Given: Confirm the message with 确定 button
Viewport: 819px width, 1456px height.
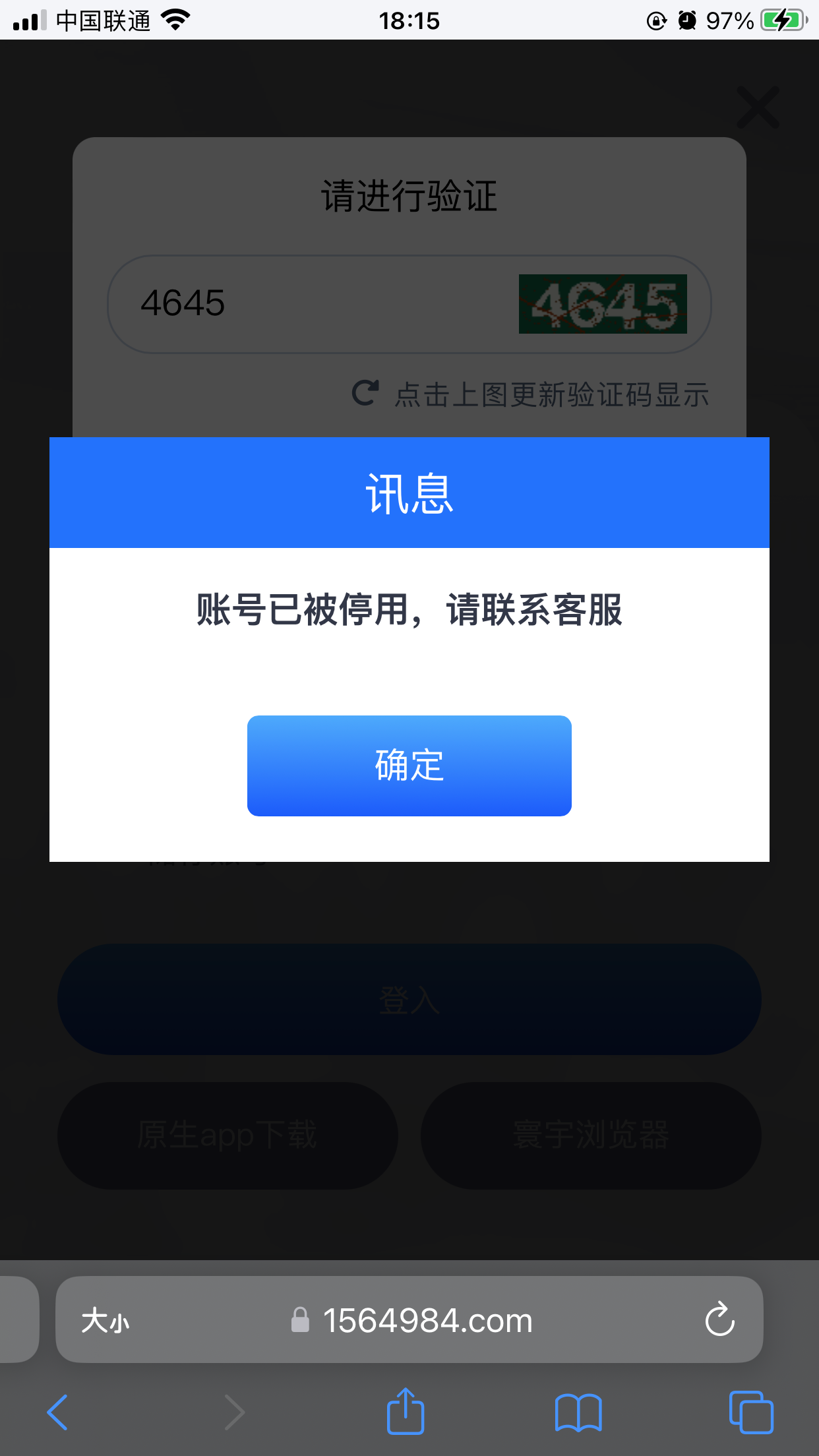Looking at the screenshot, I should pos(409,766).
